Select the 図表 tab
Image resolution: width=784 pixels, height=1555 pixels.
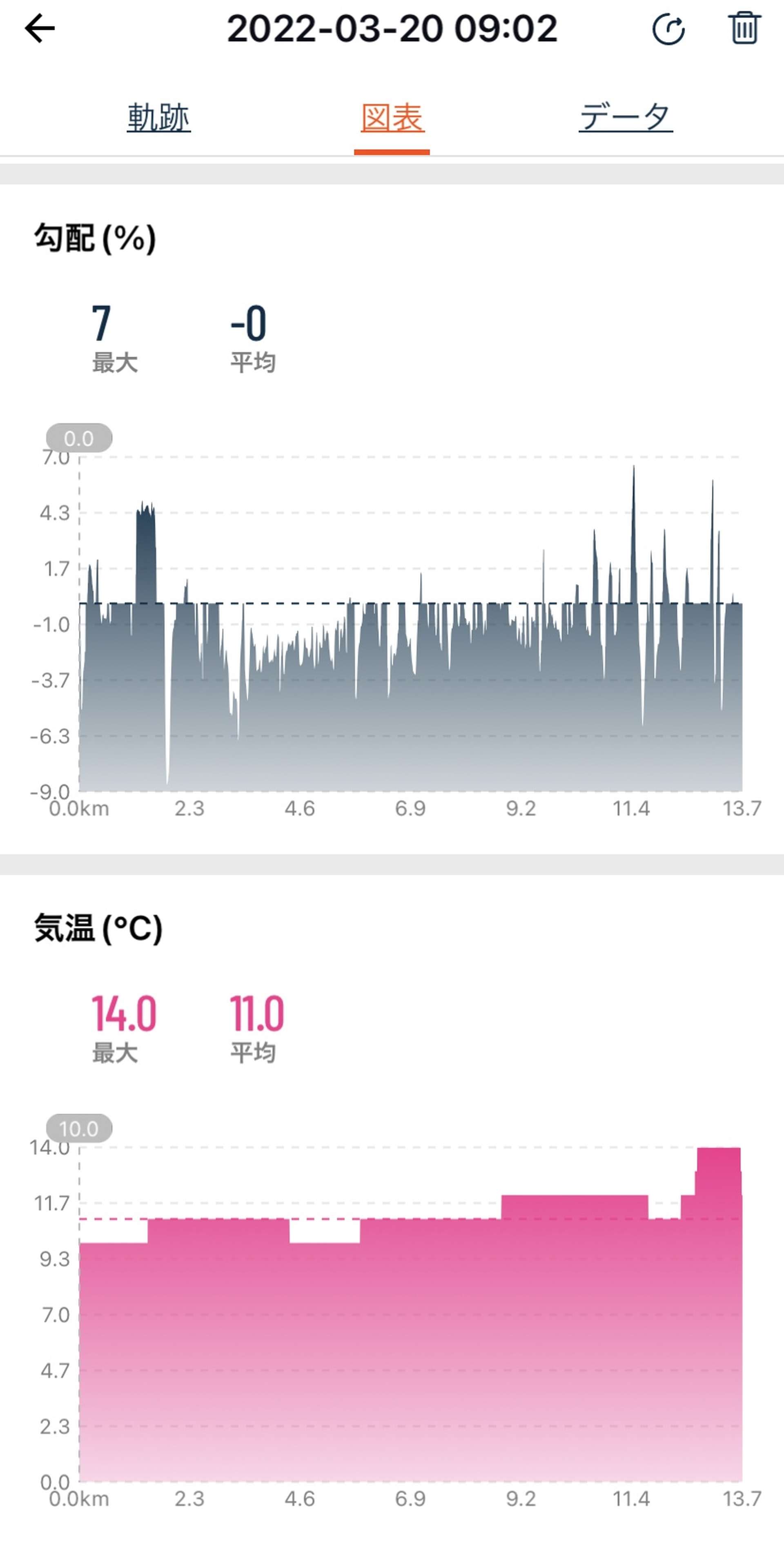click(x=392, y=118)
